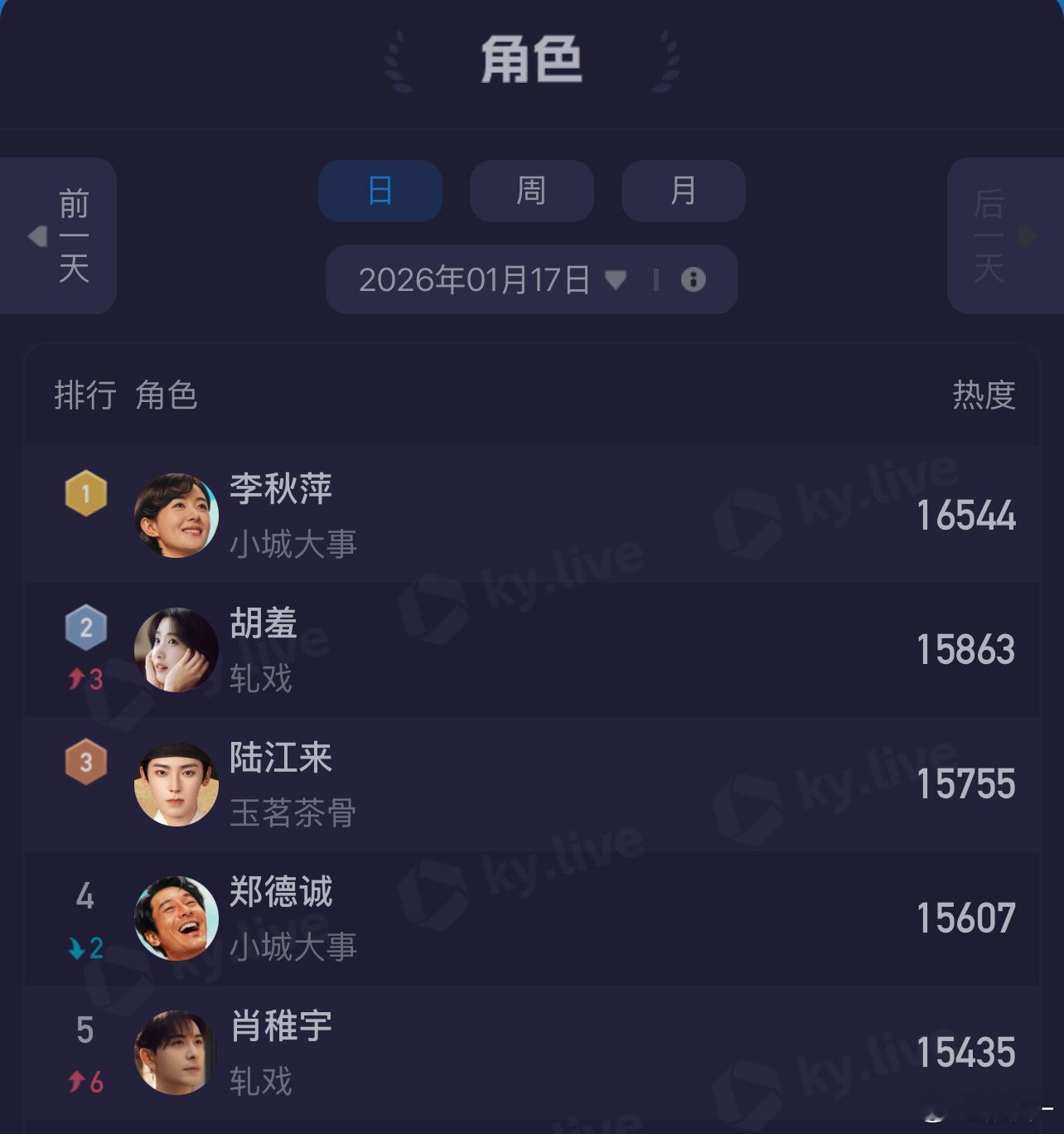
Task: Select the 日 ranking toggle
Action: tap(380, 191)
